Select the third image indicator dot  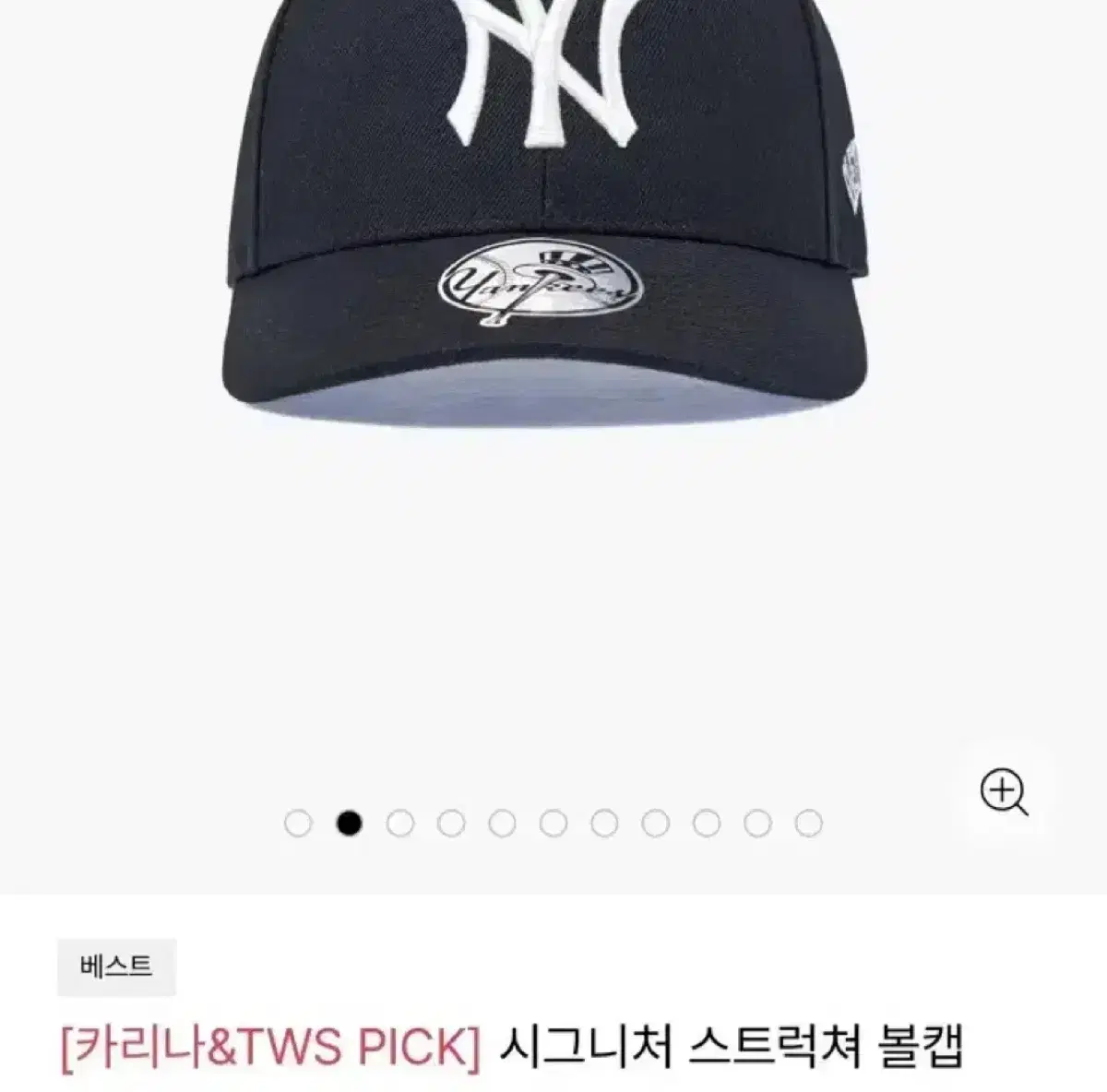(400, 823)
